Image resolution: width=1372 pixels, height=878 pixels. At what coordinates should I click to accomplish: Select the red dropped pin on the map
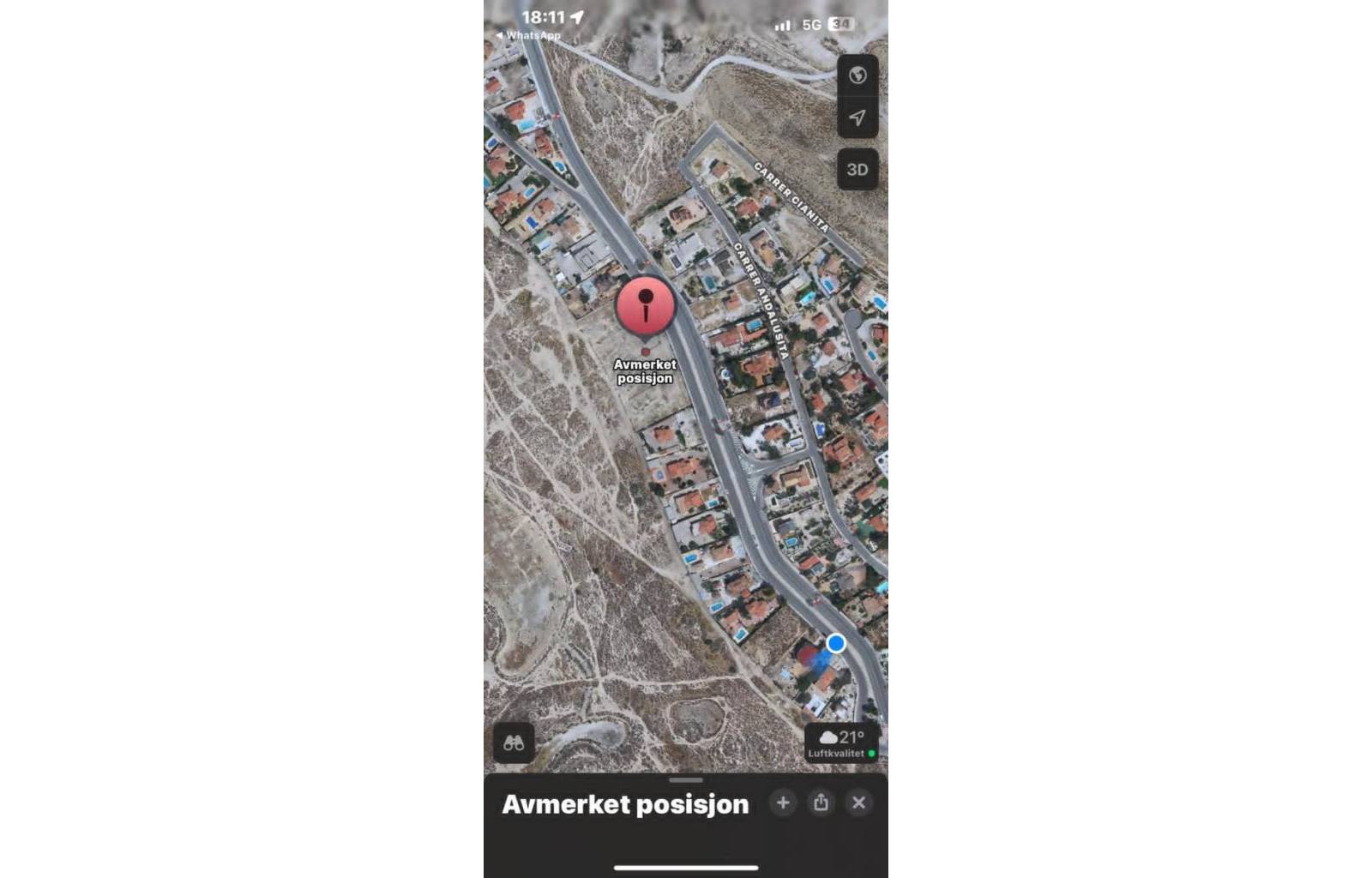coord(646,306)
